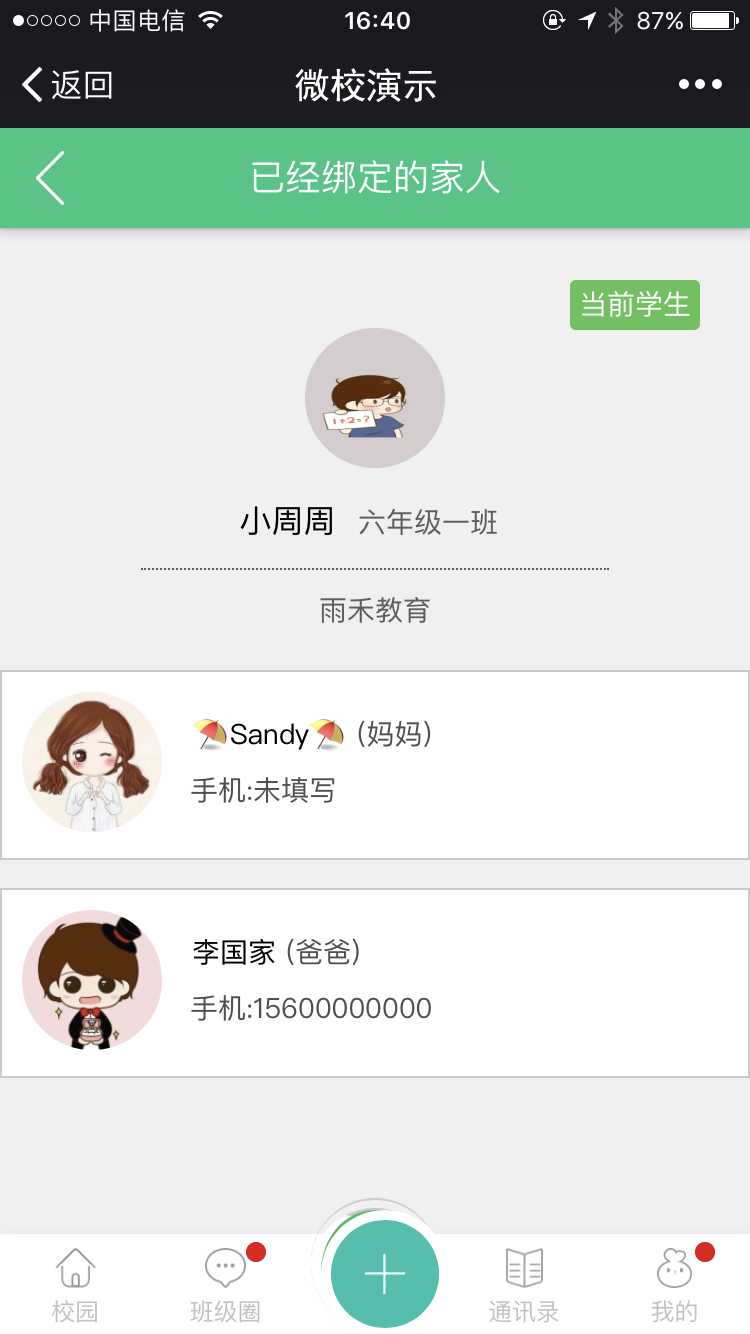Open the three-dot overflow menu
The width and height of the screenshot is (750, 1334).
click(700, 85)
